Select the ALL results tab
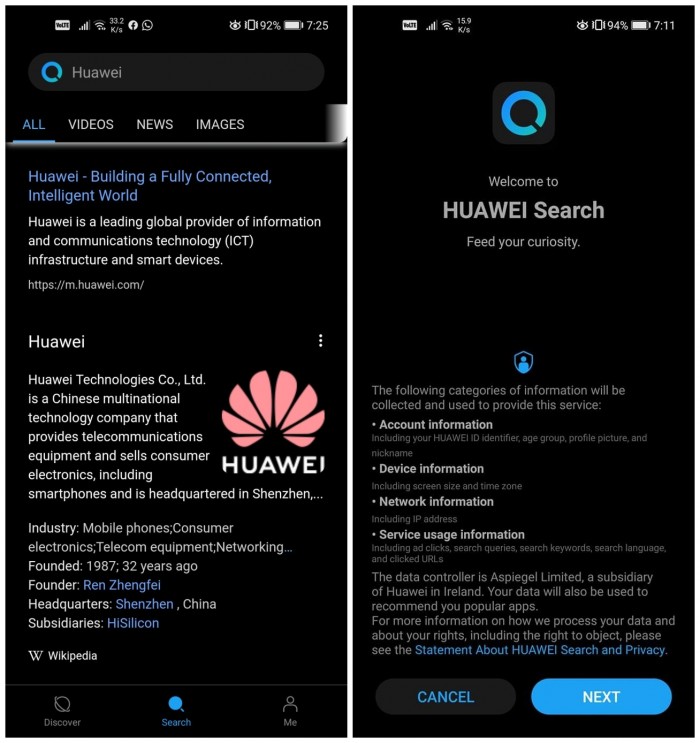This screenshot has height=743, width=700. point(34,125)
